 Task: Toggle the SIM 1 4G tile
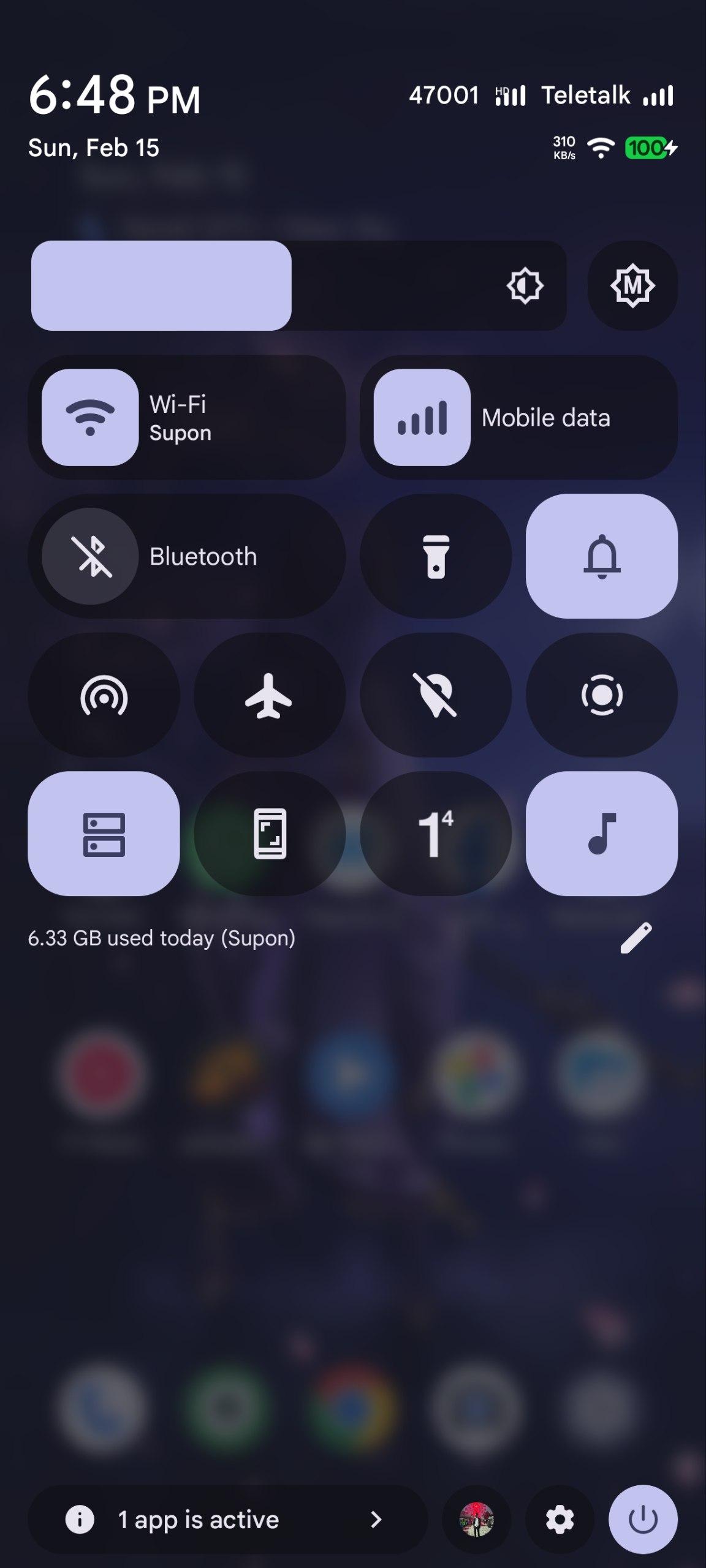pos(436,834)
